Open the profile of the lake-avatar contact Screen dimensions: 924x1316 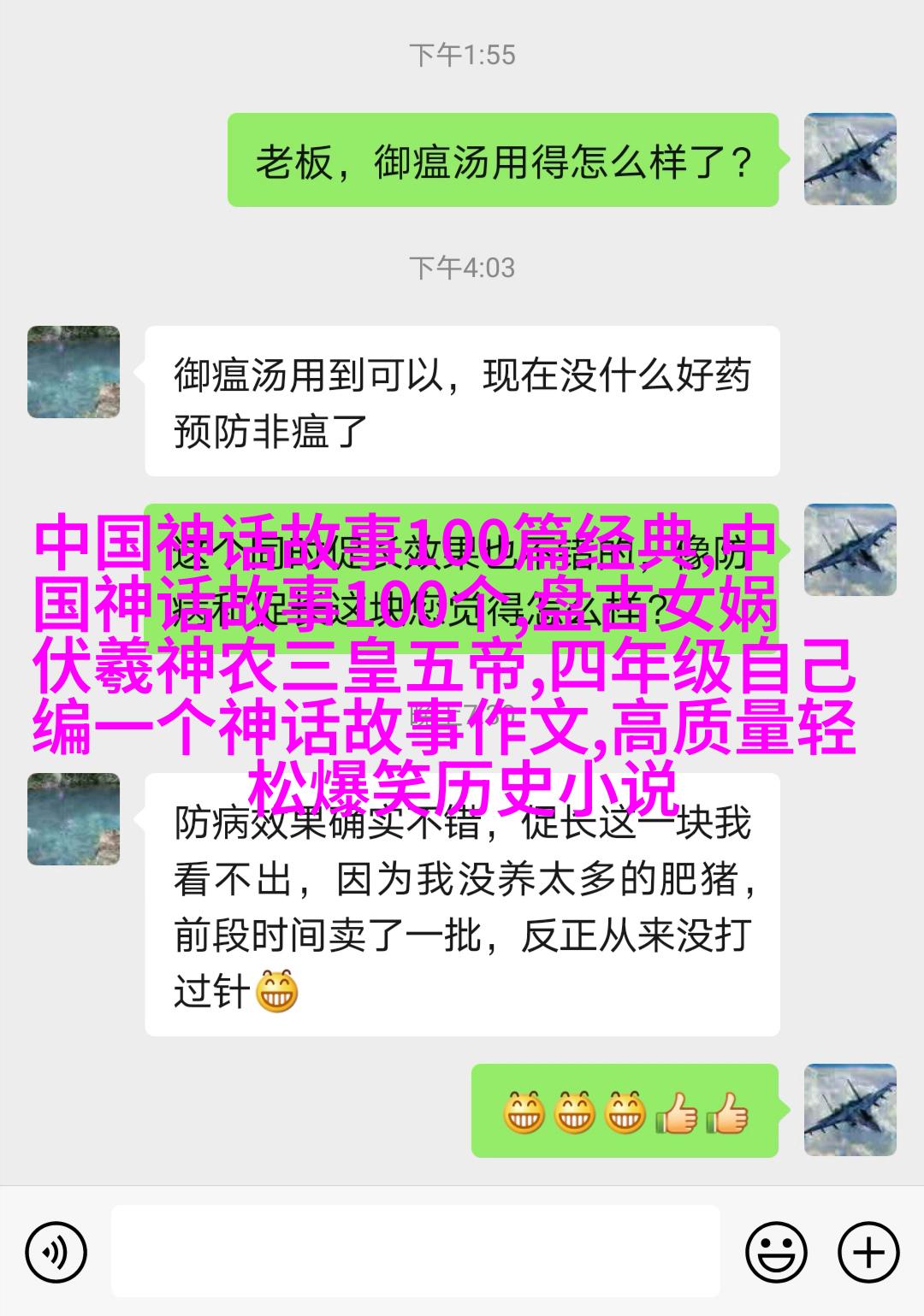pyautogui.click(x=74, y=371)
